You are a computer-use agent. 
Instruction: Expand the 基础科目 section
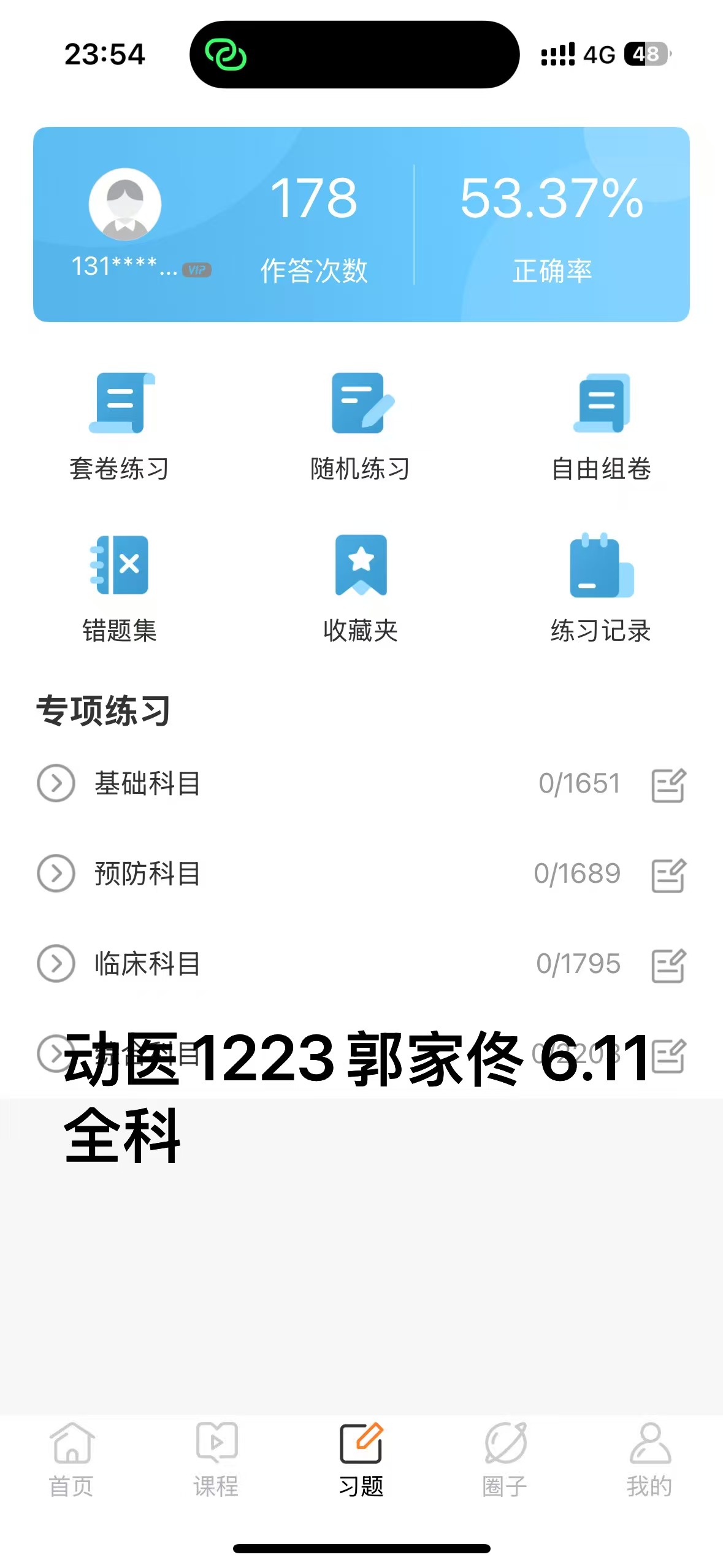tap(56, 783)
